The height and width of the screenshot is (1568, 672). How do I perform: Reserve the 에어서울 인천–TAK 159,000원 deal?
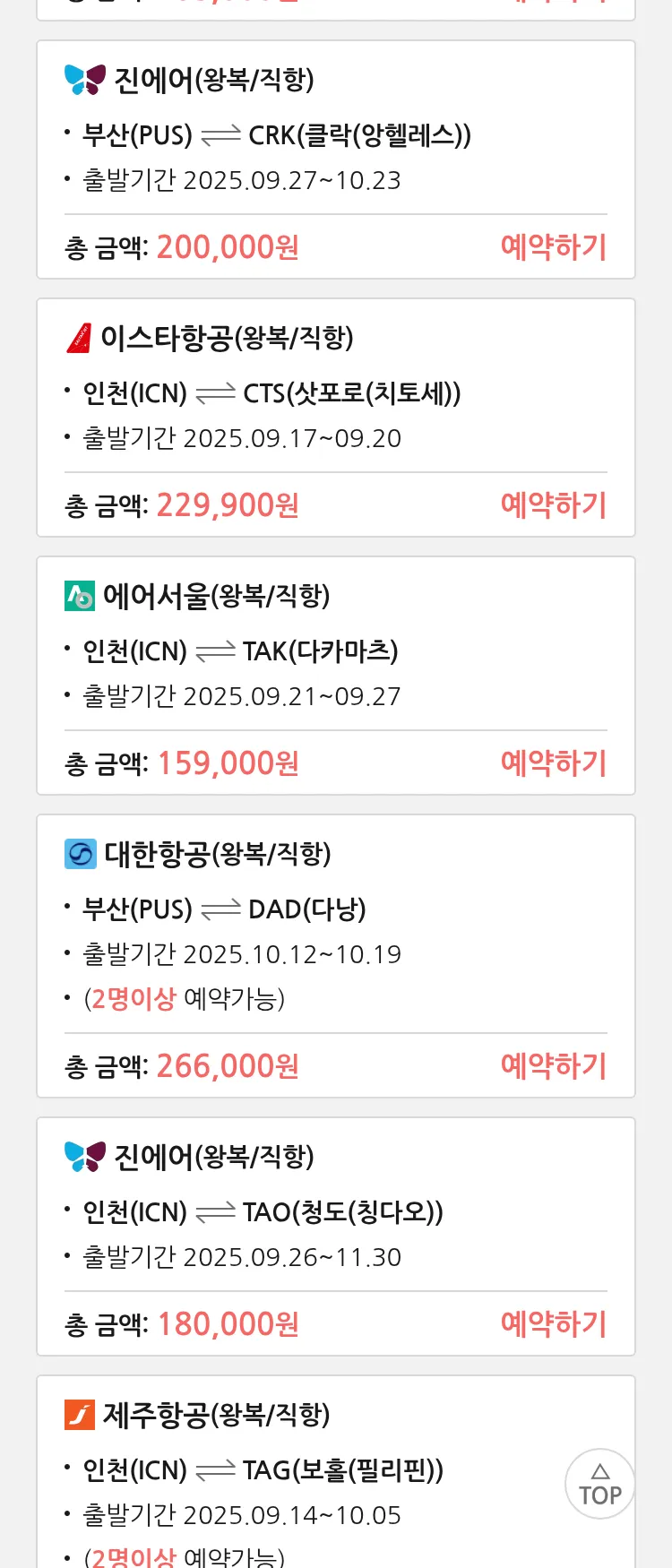tap(553, 762)
